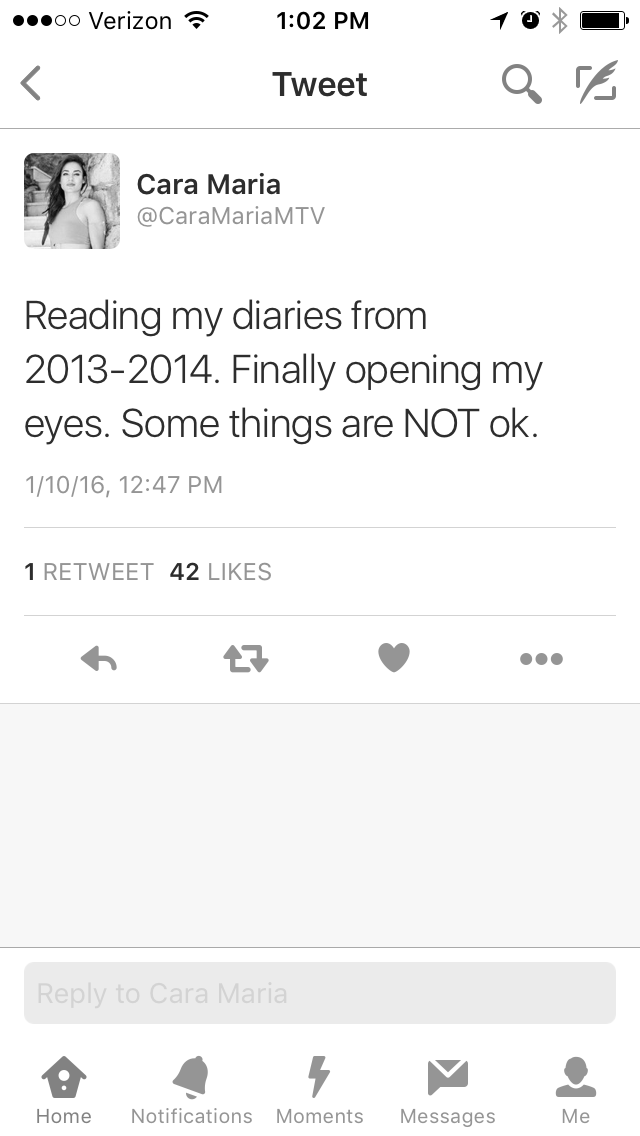Open the three-dot more options
The image size is (640, 1136).
click(x=541, y=659)
